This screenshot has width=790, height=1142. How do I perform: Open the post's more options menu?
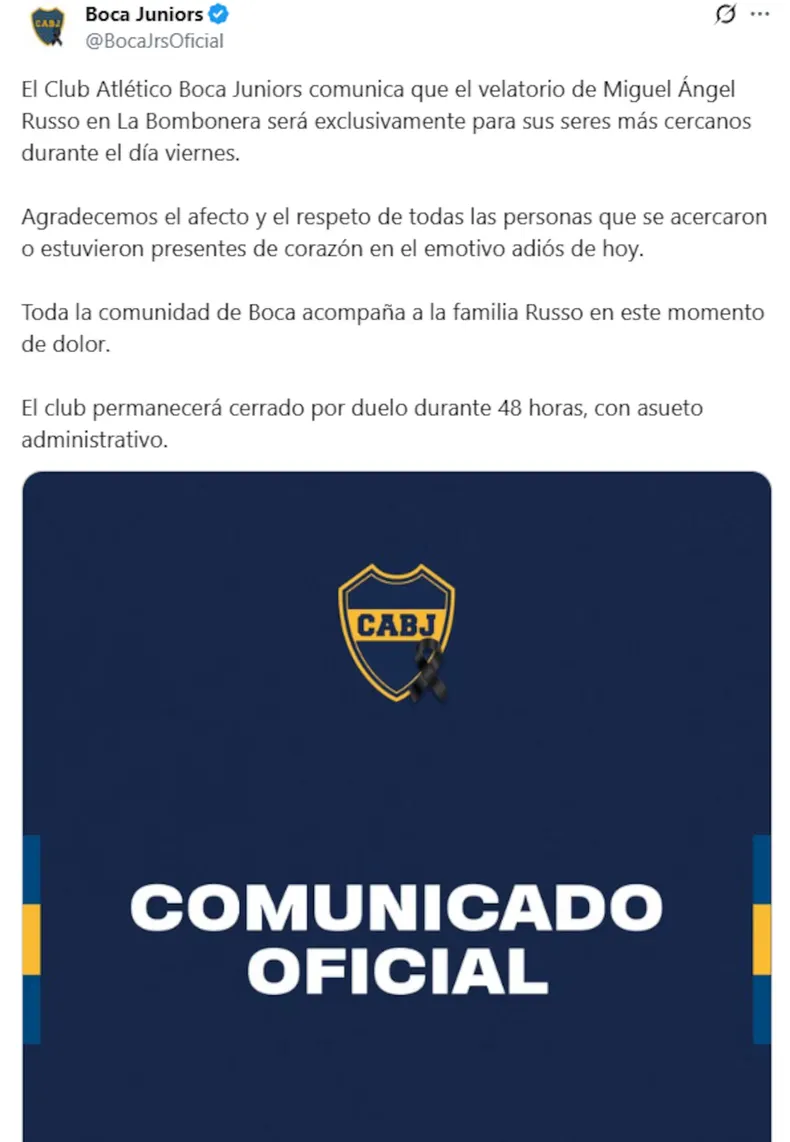coord(760,14)
